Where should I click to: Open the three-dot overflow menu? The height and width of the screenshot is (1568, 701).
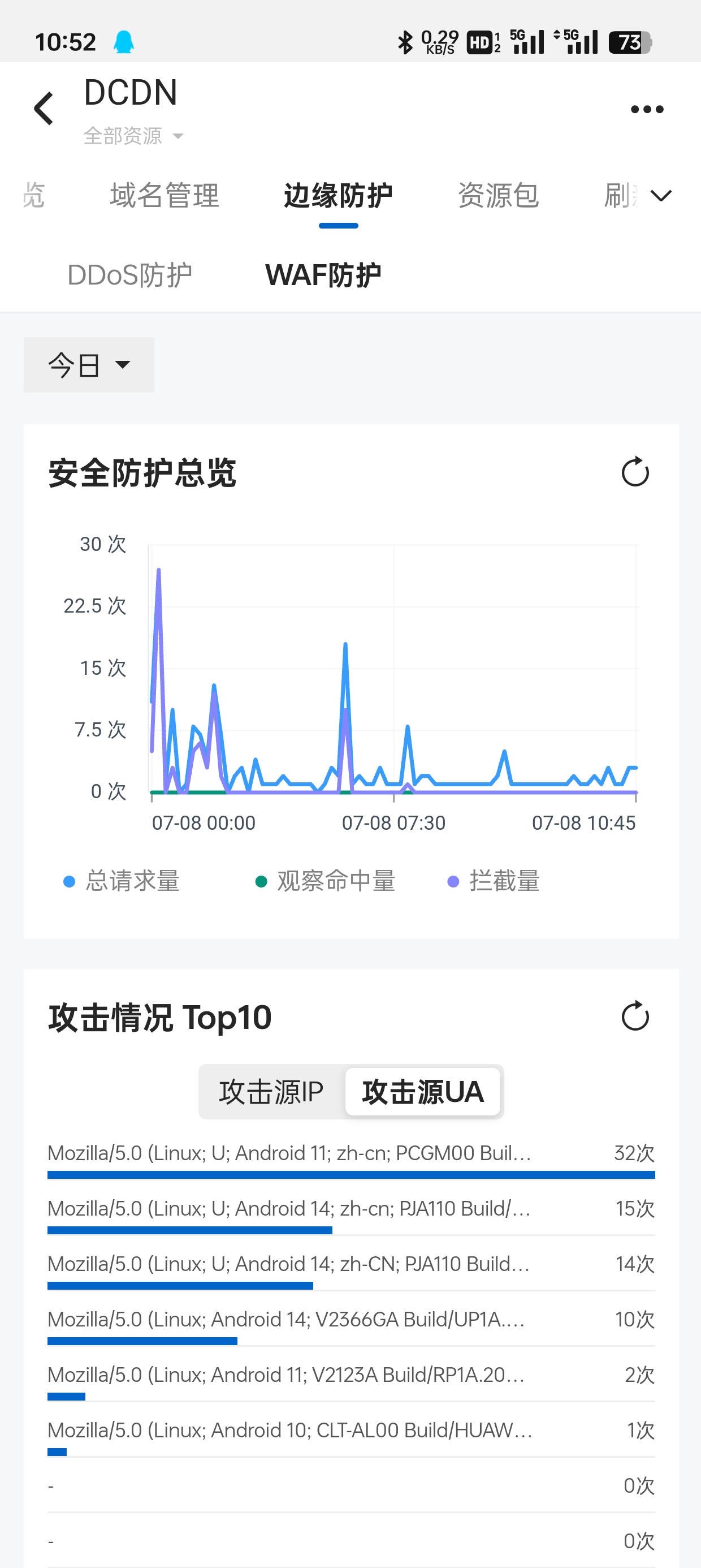pyautogui.click(x=647, y=110)
